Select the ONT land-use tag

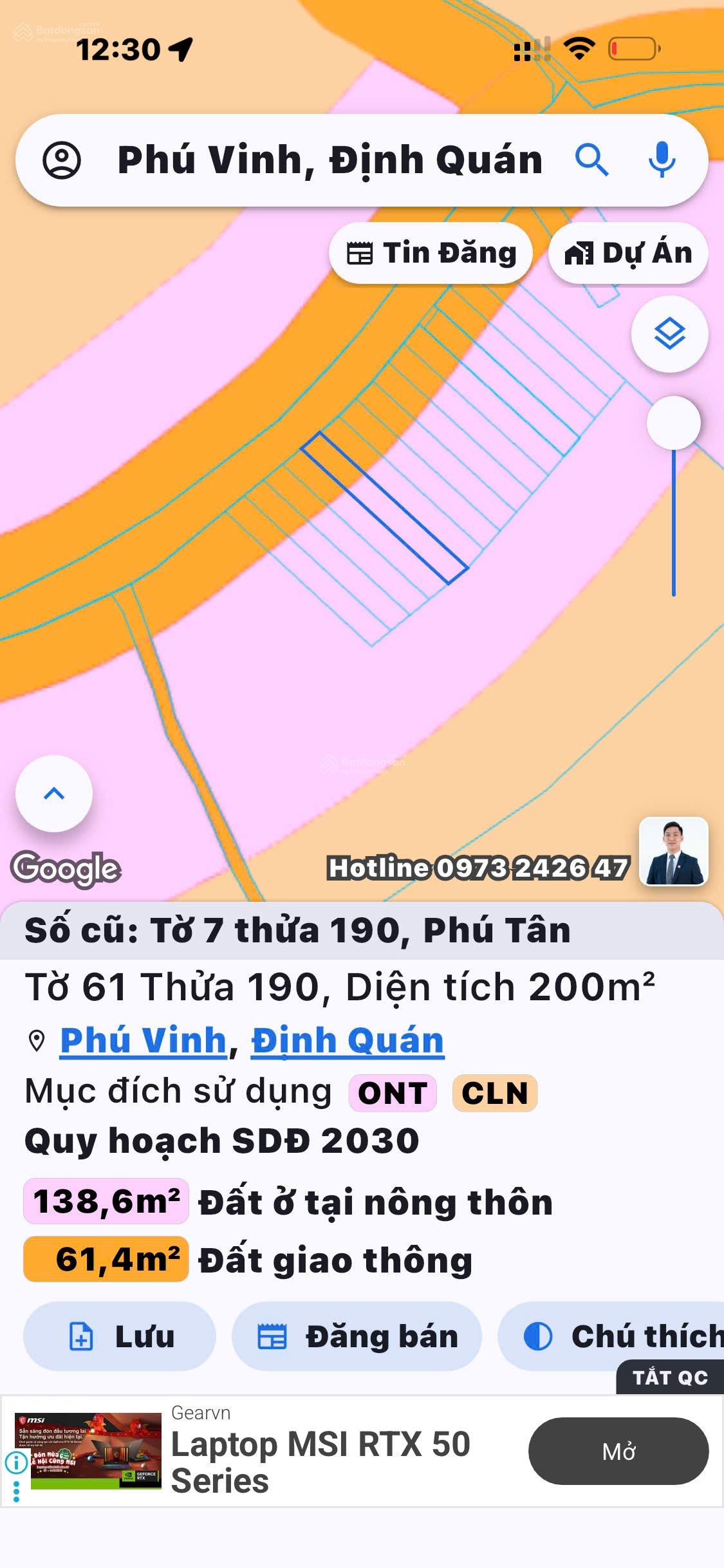tap(393, 1093)
